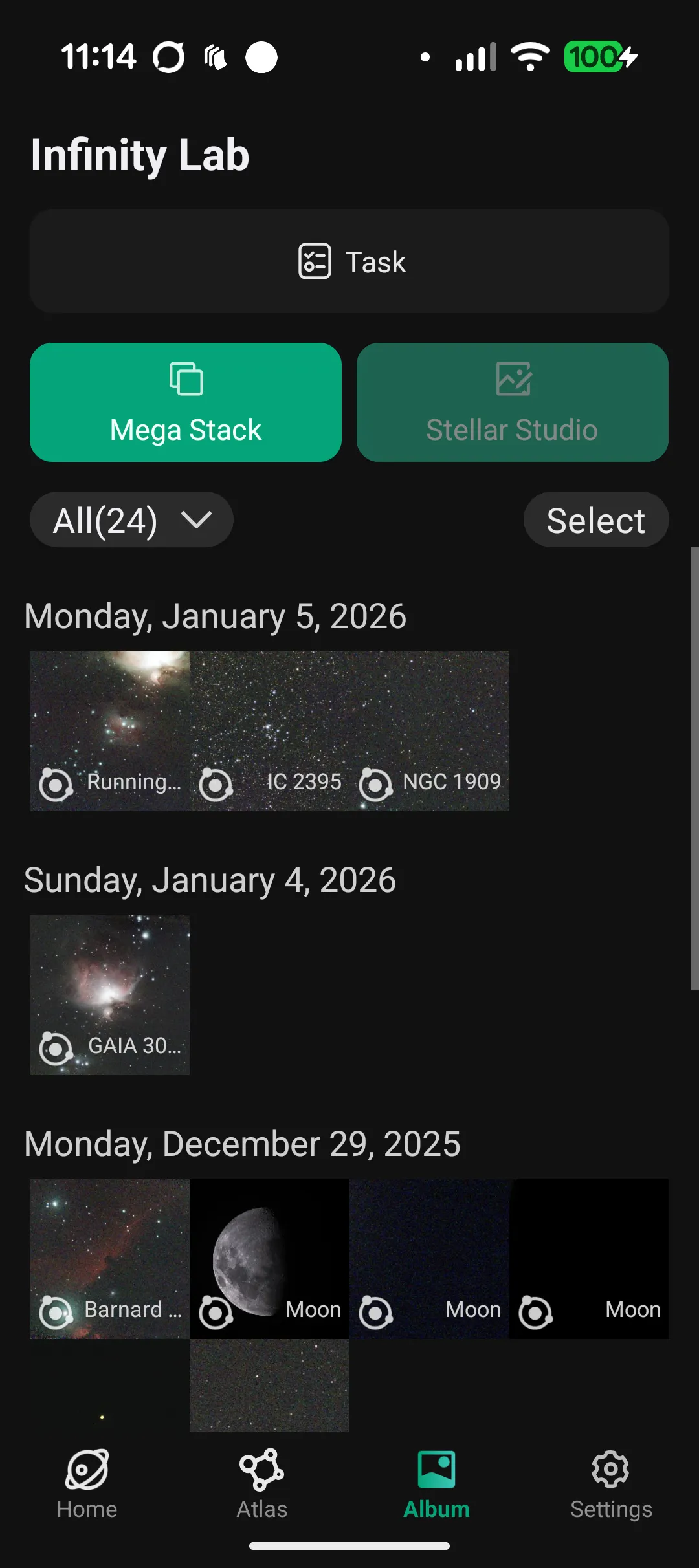
Task: Open the NGC 1909 image
Action: coord(429,731)
